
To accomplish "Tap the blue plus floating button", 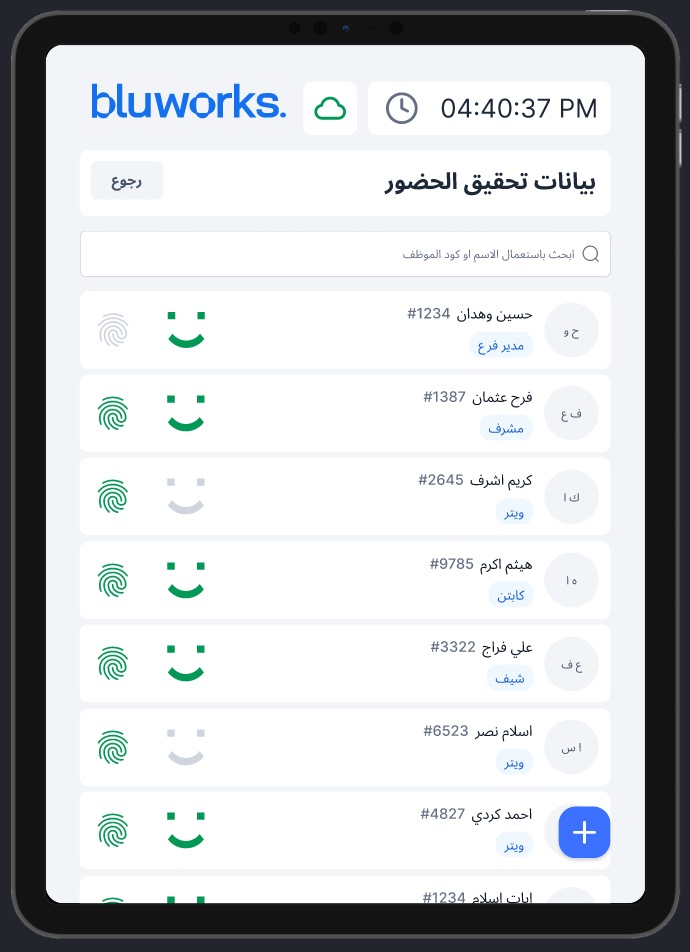I will point(584,832).
